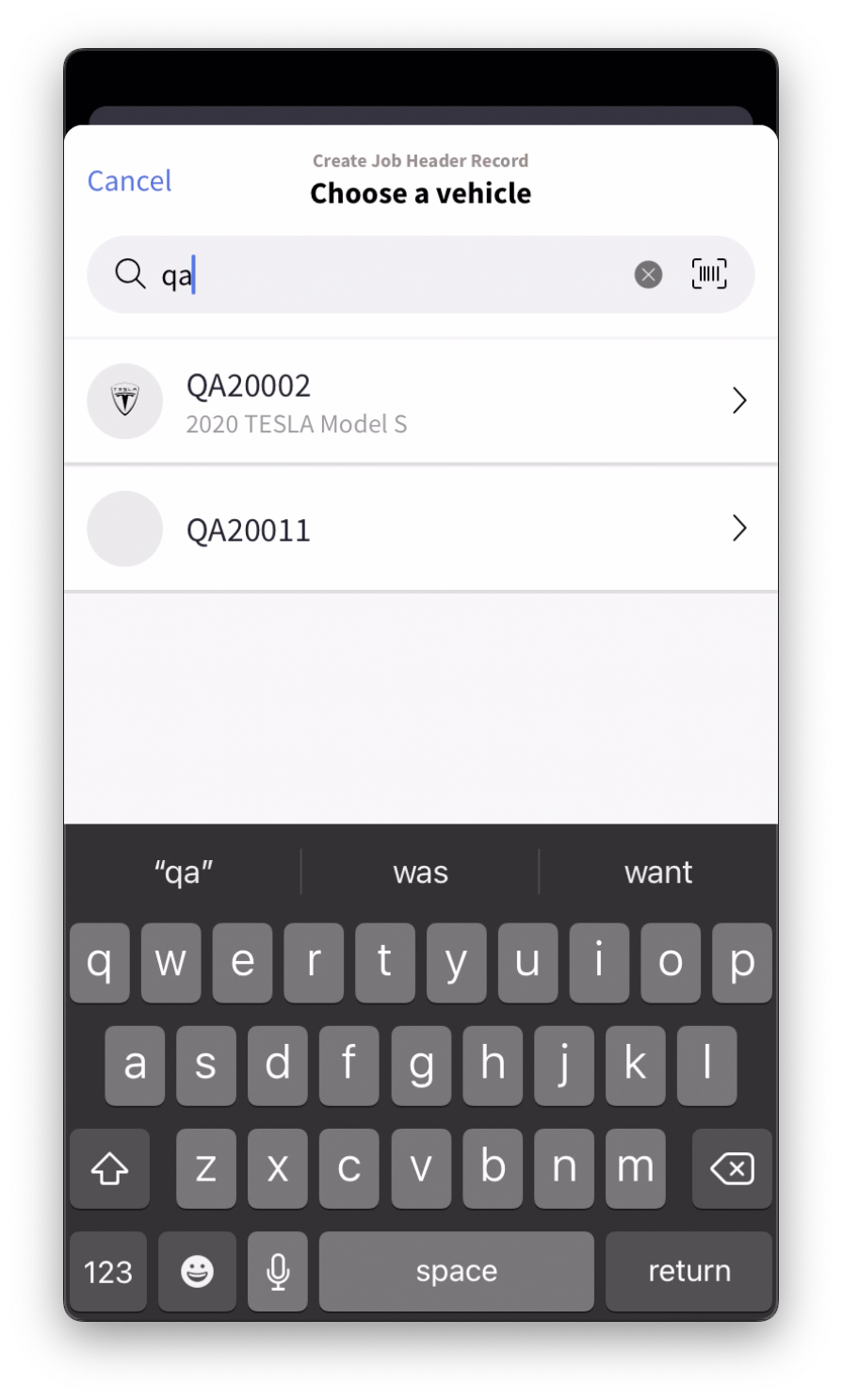842x1400 pixels.
Task: Open the emoji keyboard
Action: [x=197, y=1271]
